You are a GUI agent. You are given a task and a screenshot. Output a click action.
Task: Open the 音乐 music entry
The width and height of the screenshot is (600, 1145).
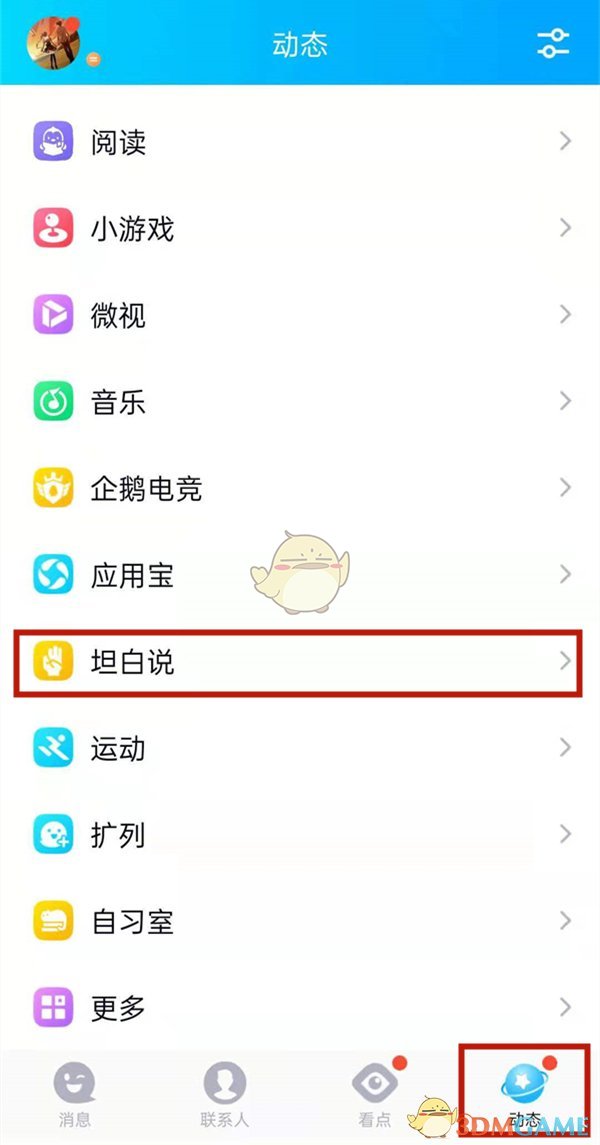(x=300, y=402)
